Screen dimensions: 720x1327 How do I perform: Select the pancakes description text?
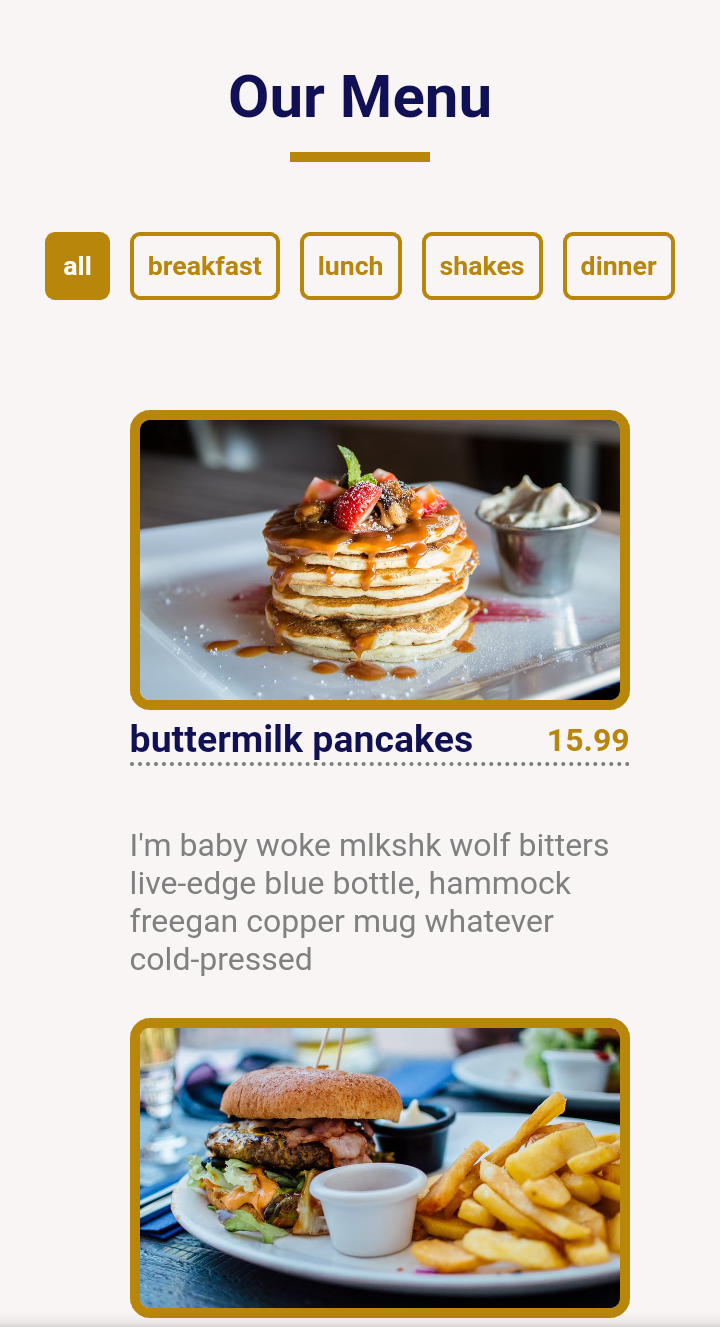tap(368, 901)
